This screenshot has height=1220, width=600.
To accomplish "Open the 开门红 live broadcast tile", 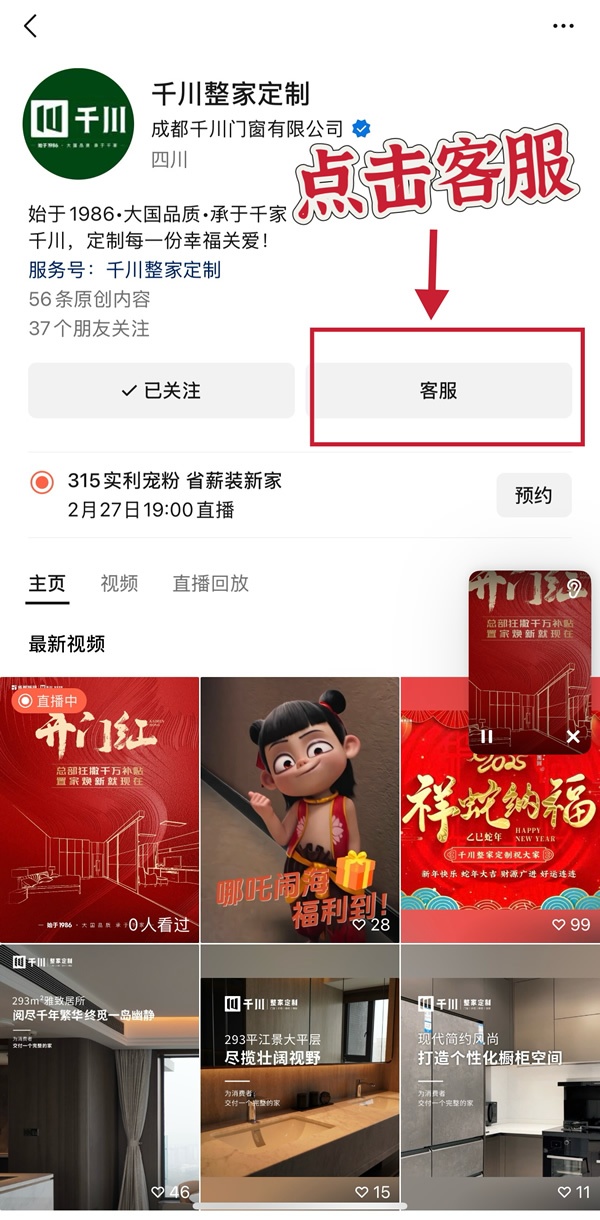I will point(99,810).
